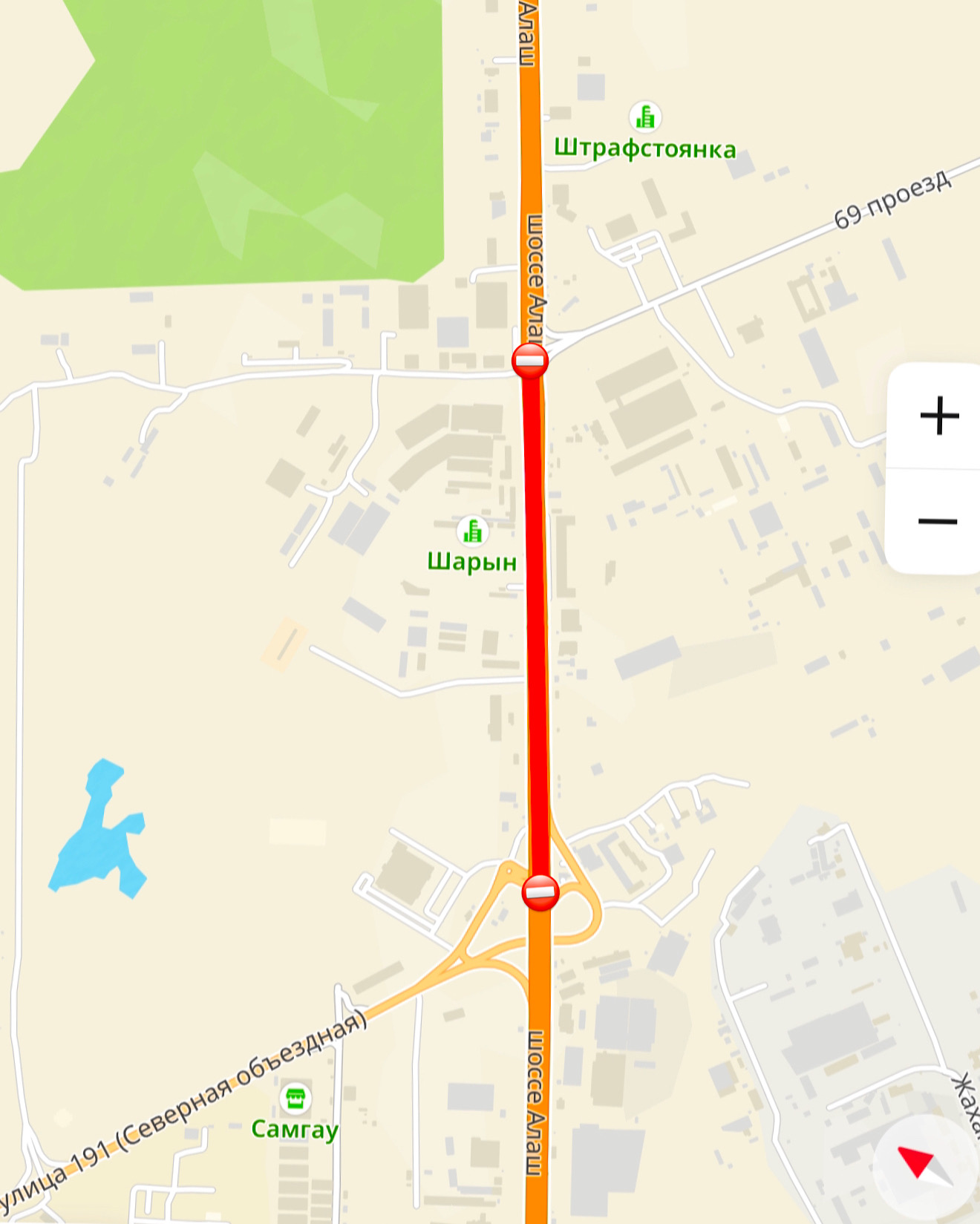The width and height of the screenshot is (980, 1224).
Task: Zoom in on the map
Action: [938, 416]
